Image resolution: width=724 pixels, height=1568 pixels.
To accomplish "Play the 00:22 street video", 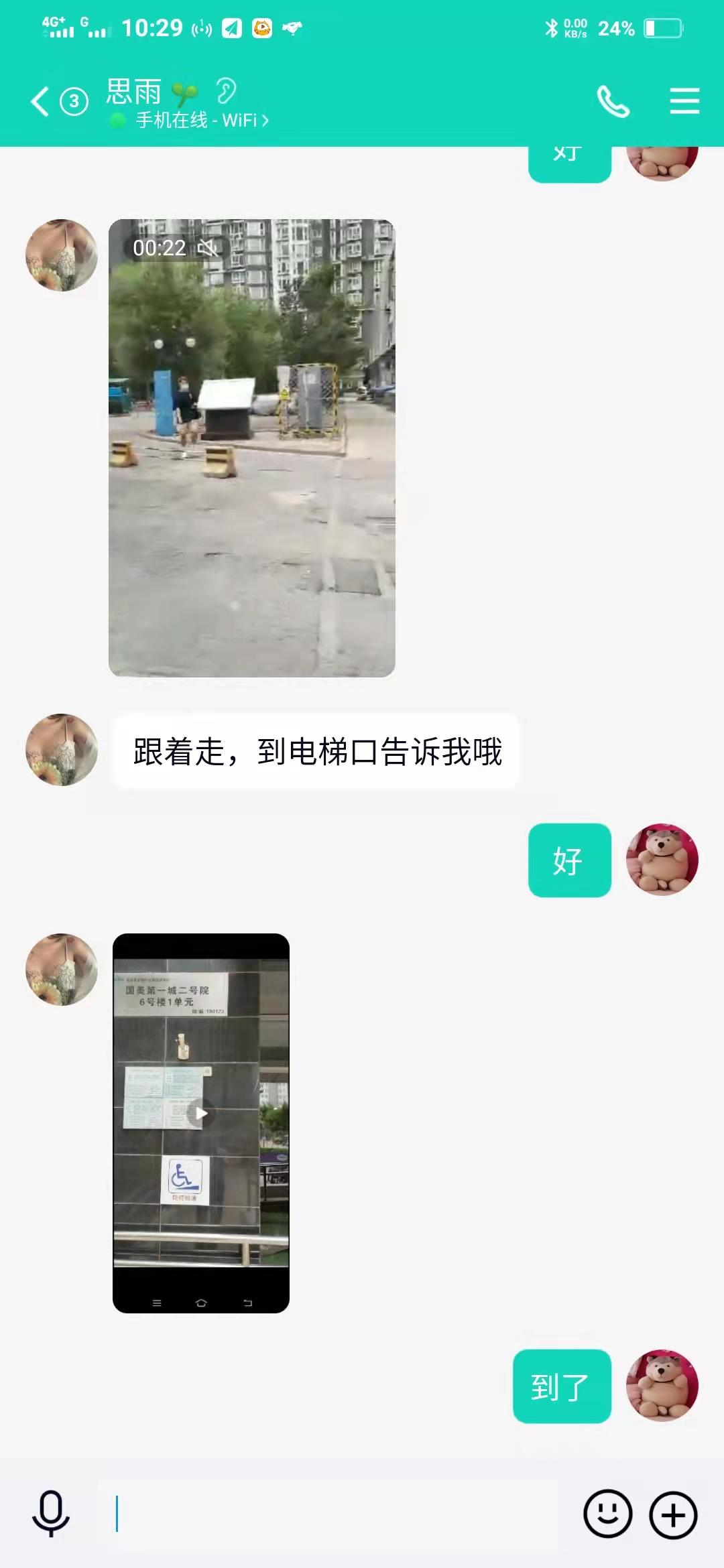I will point(251,448).
